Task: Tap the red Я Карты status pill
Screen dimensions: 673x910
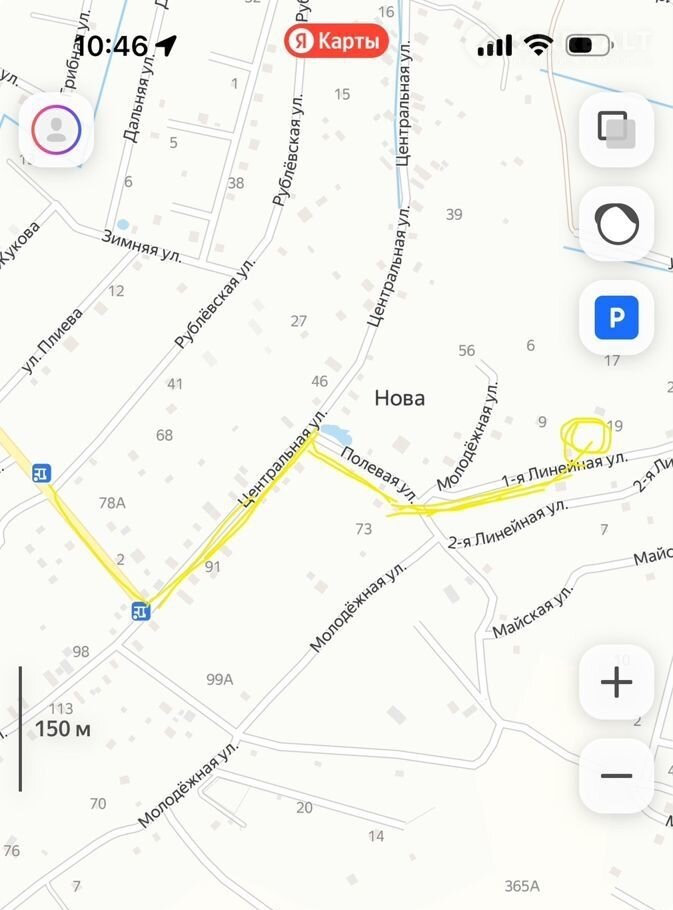Action: (x=336, y=41)
